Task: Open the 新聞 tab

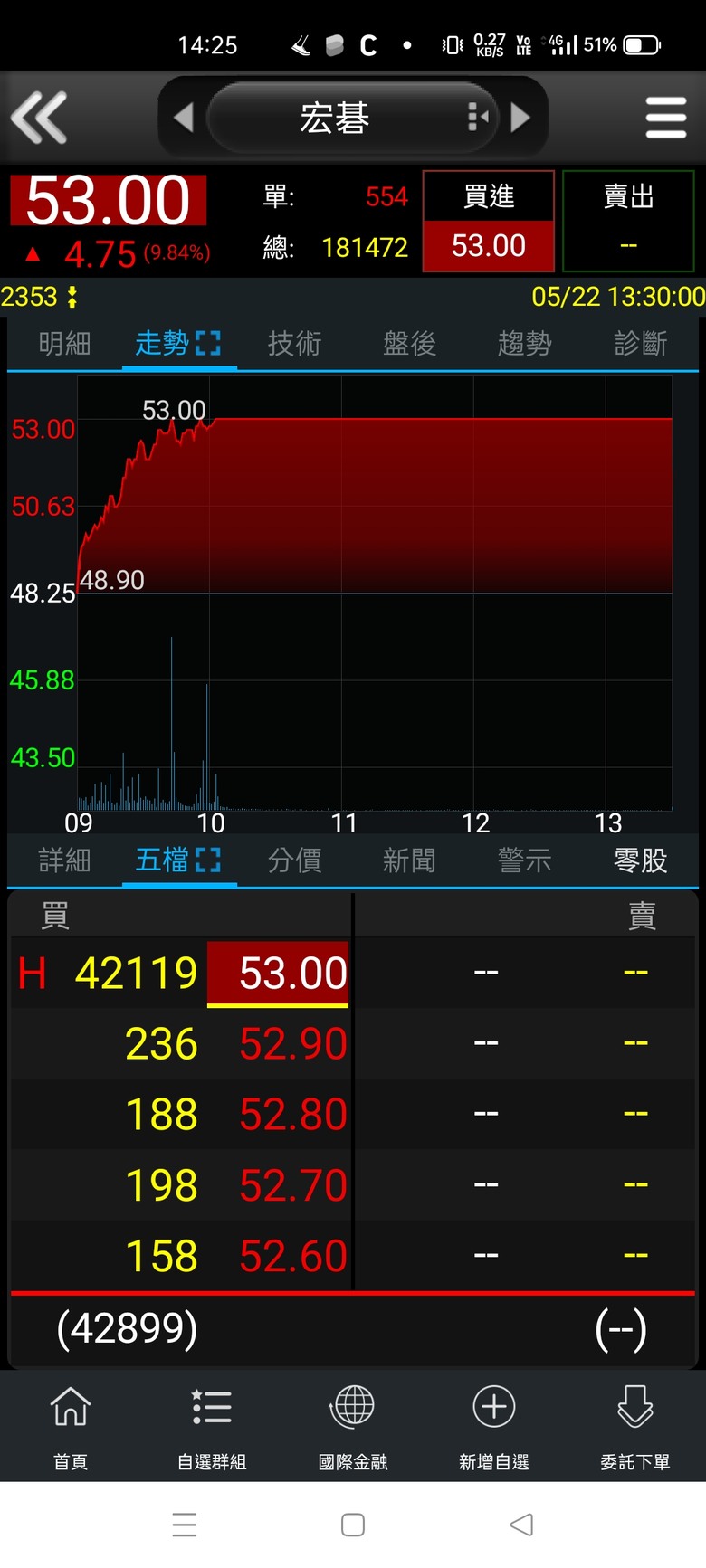Action: coord(409,860)
